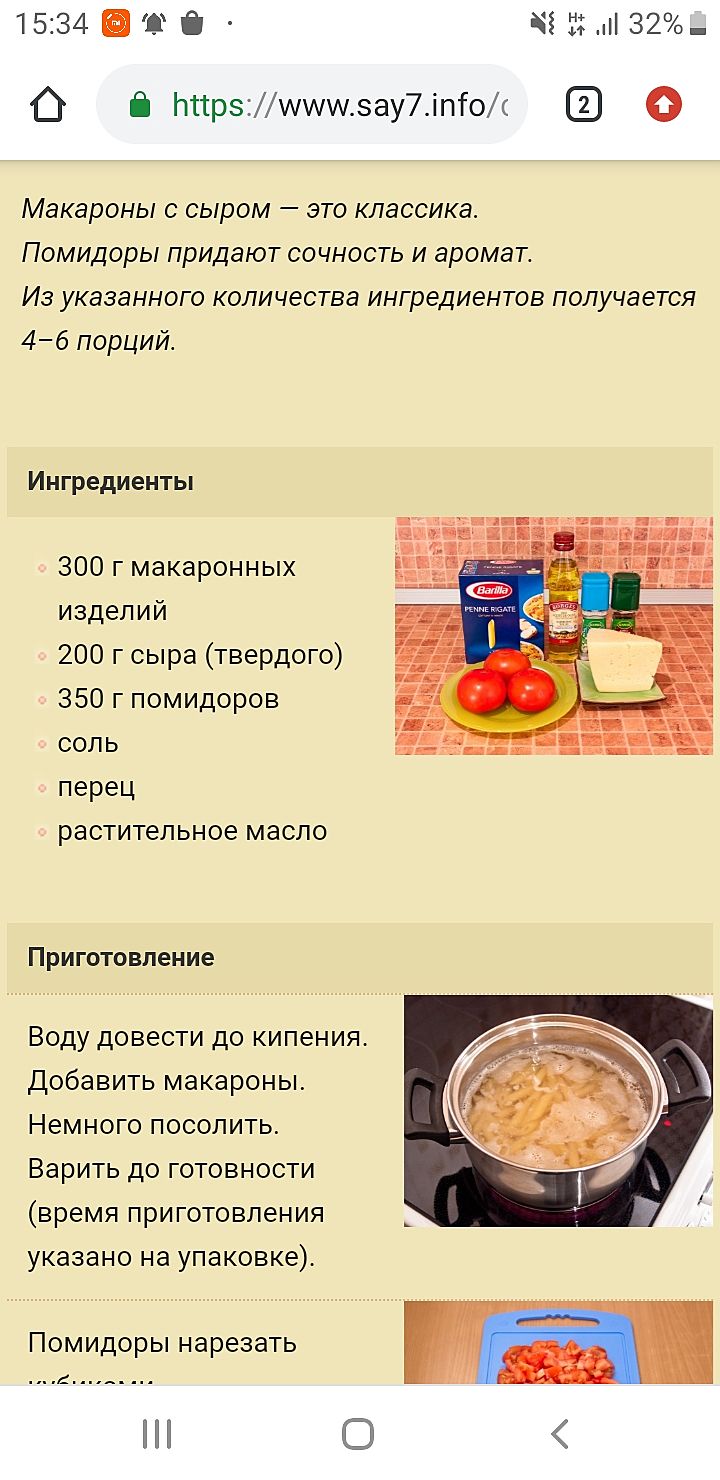View the boiling pasta pot photo
The image size is (720, 1480).
558,1110
